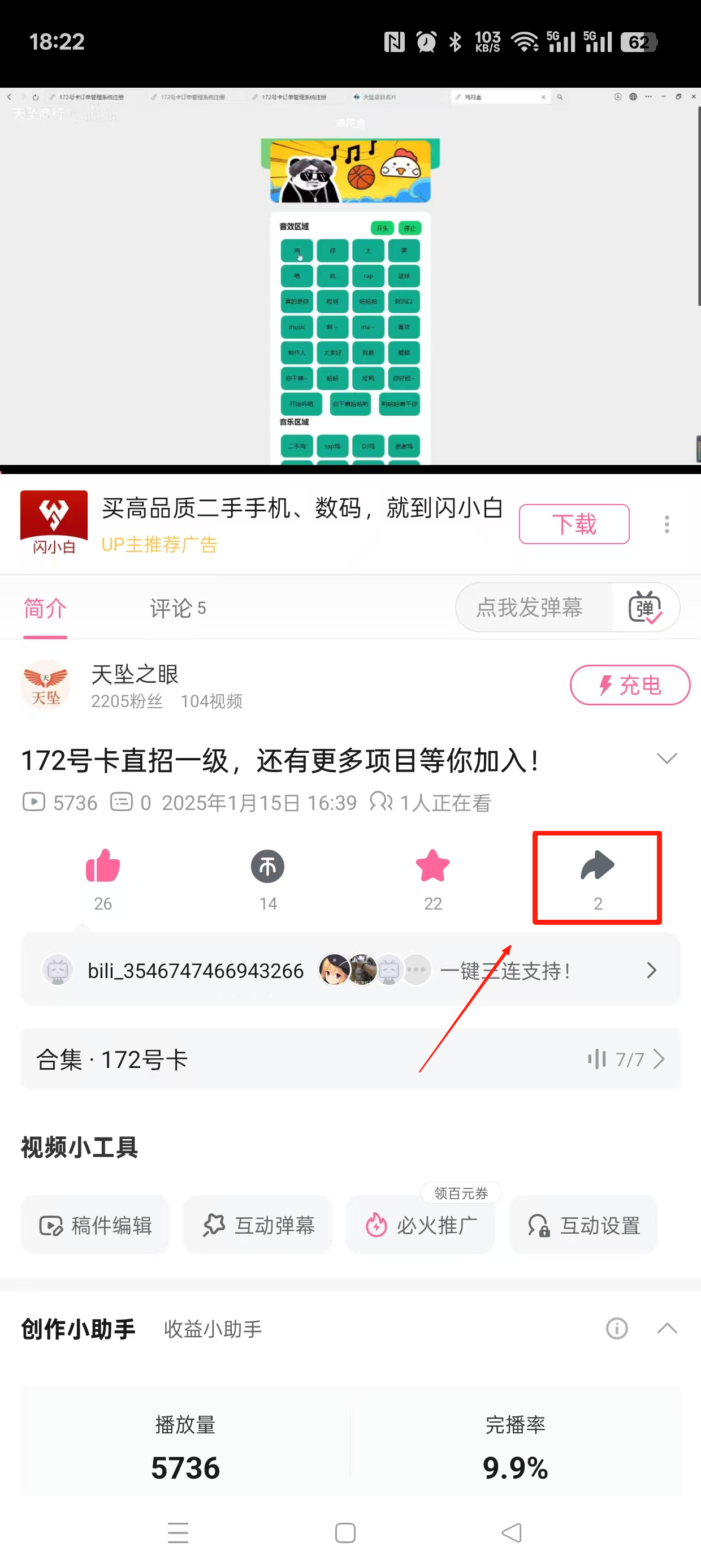701x1568 pixels.
Task: Launch 必火推广 promotion with the flame icon
Action: click(420, 1225)
